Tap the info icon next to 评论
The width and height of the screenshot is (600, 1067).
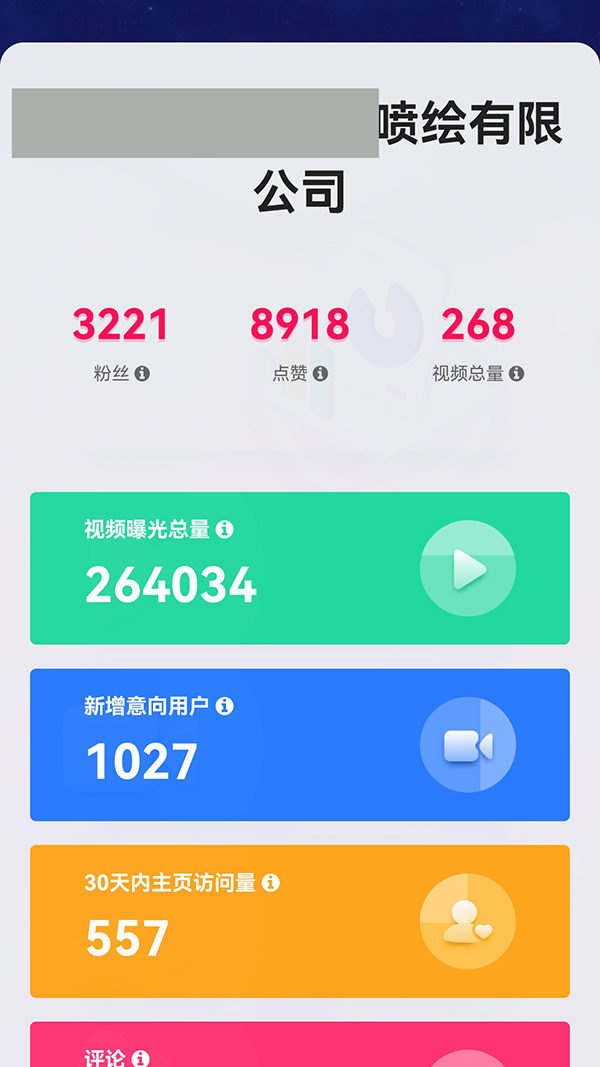(x=141, y=1057)
